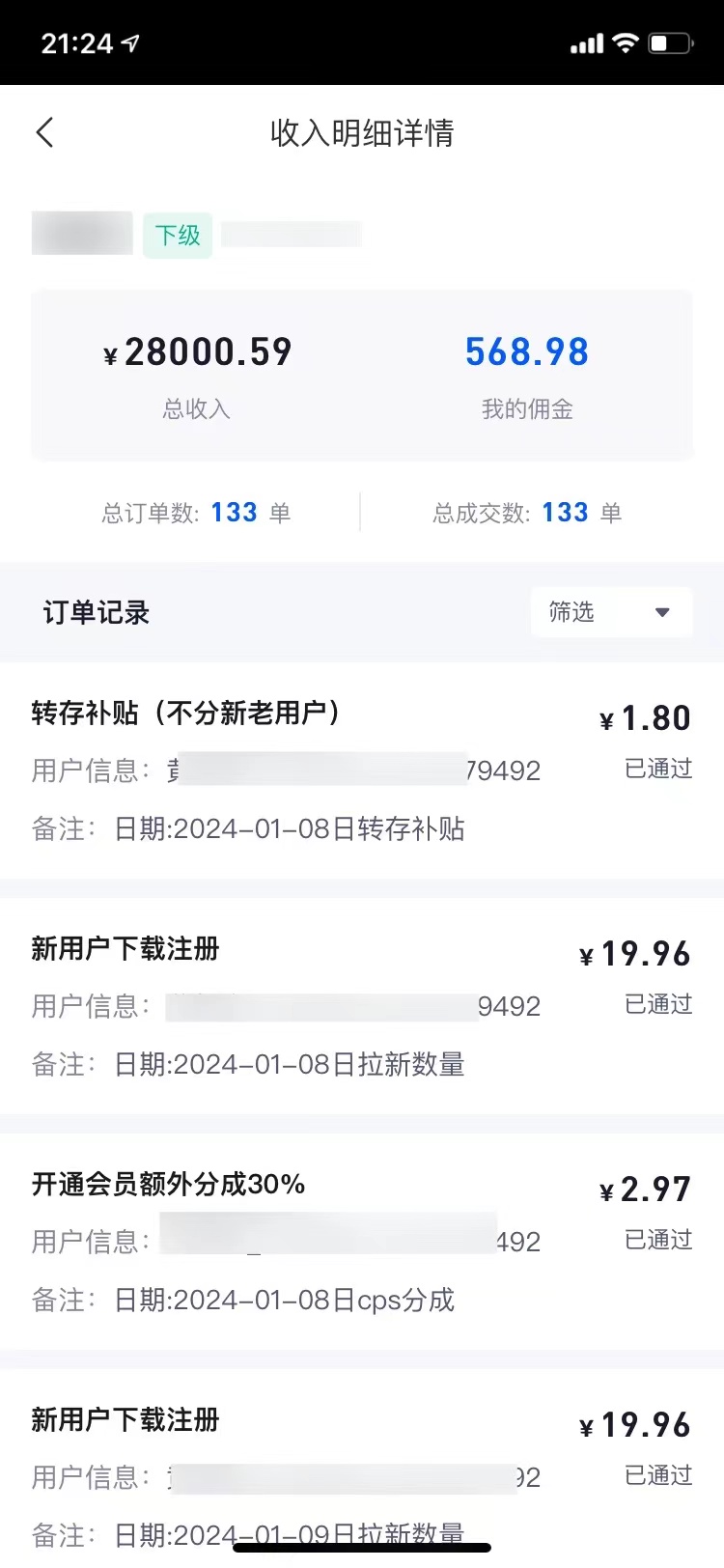Tap 已通过 next to the ¥2.97 order
Screen dimensions: 724x1568
tap(656, 1241)
